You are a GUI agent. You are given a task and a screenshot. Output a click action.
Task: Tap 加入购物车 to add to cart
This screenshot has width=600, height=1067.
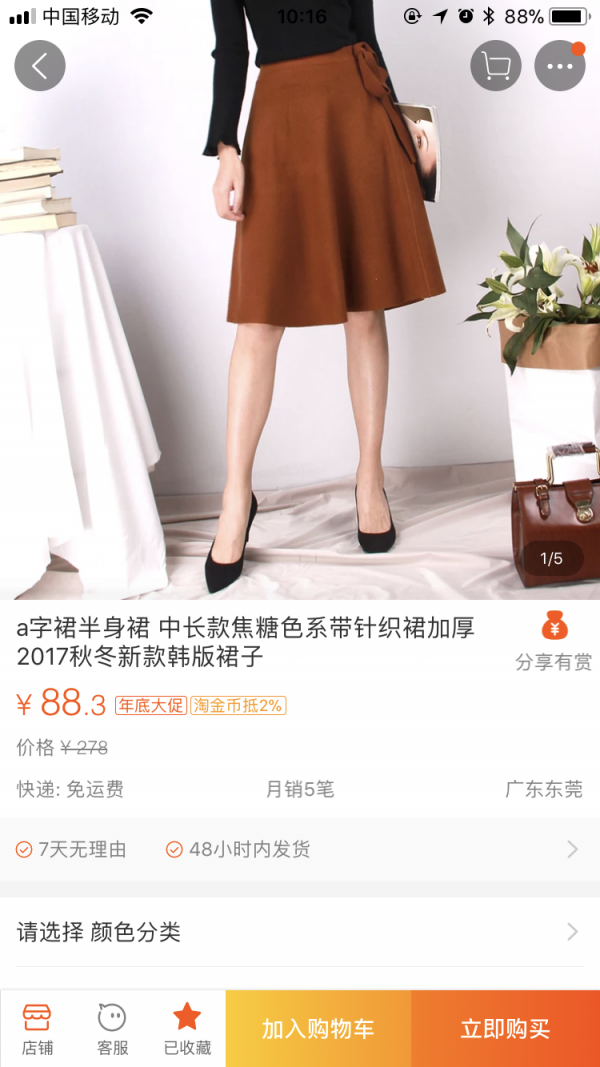click(x=318, y=1029)
